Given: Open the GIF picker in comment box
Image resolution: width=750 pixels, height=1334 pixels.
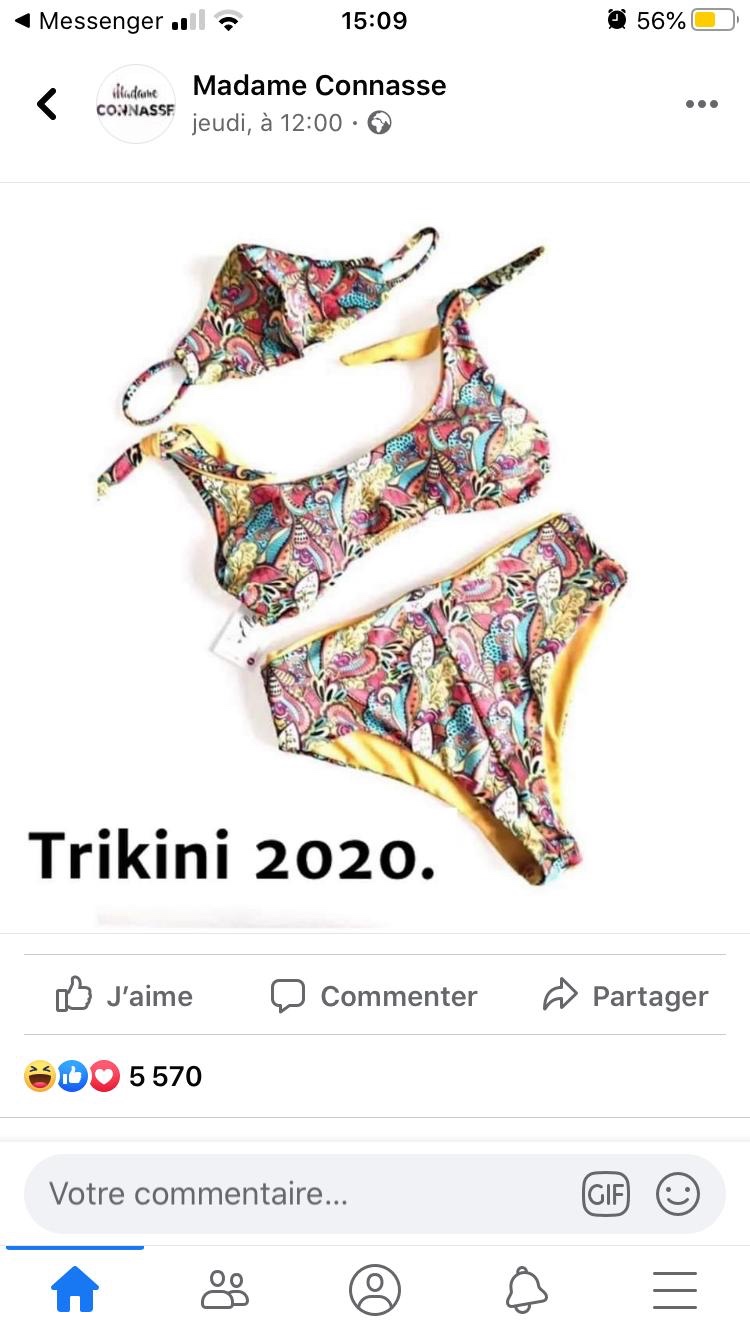Looking at the screenshot, I should point(606,1193).
